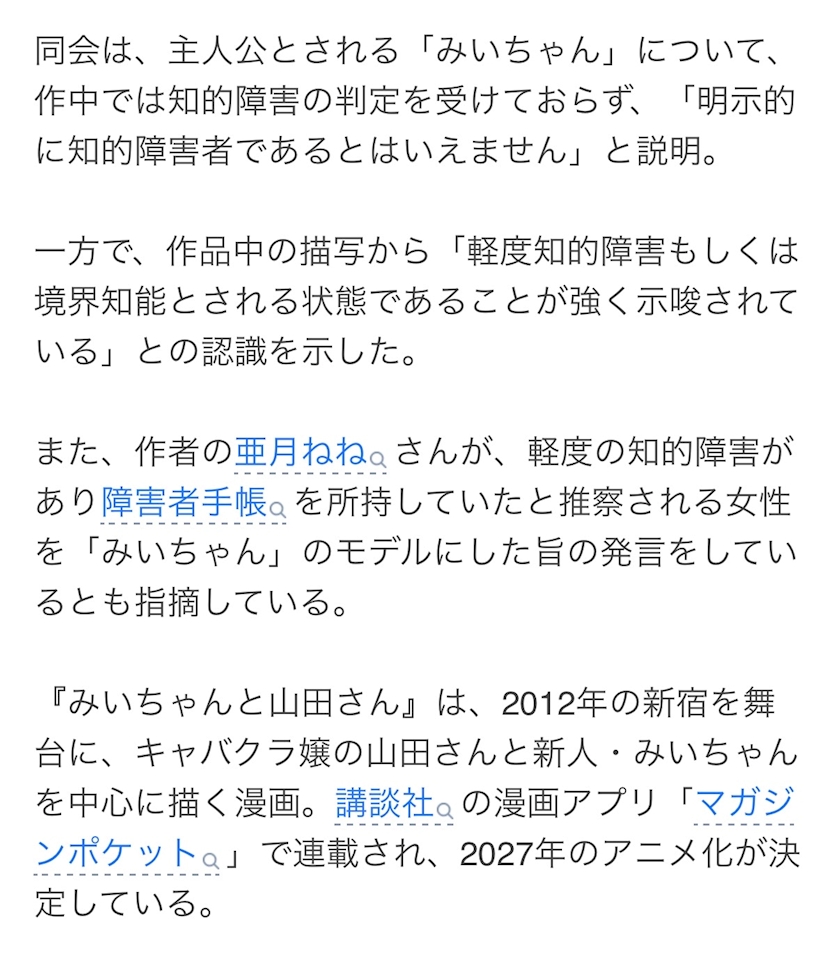Open the 亜月ねね keyword link
The image size is (840, 974).
(x=310, y=452)
